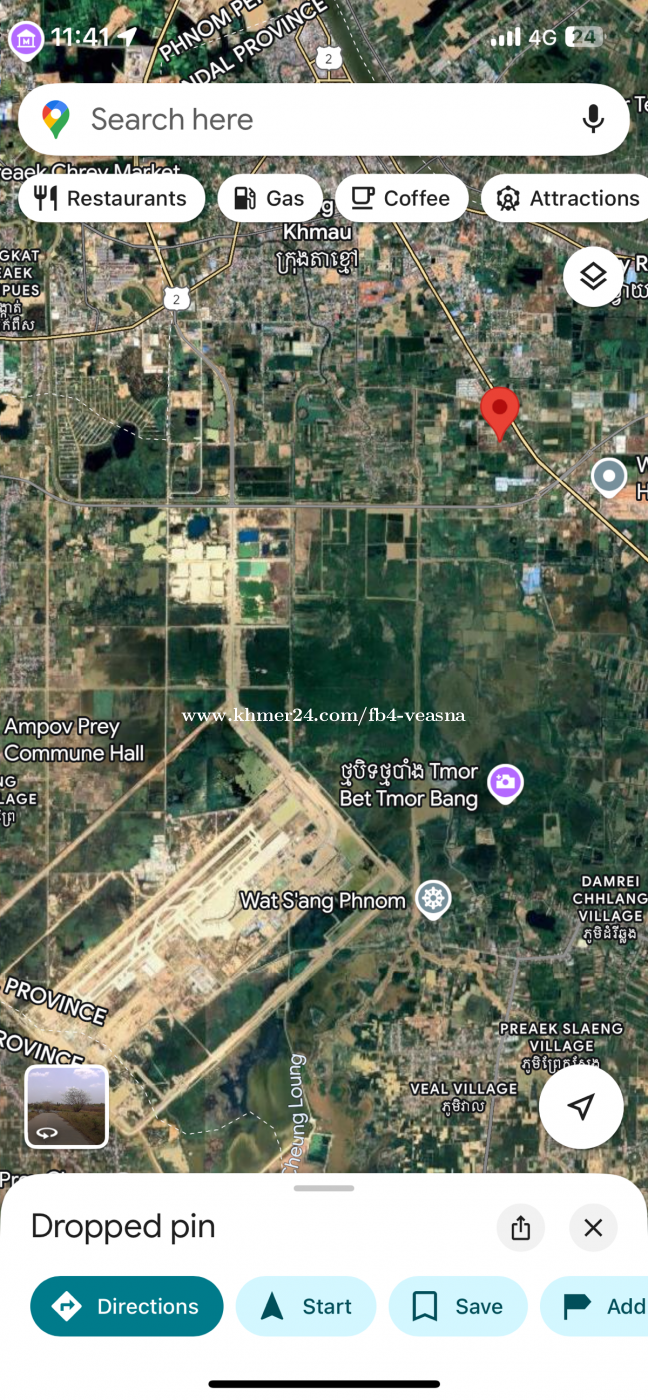Select the Gas chip
This screenshot has width=648, height=1400.
coord(270,198)
